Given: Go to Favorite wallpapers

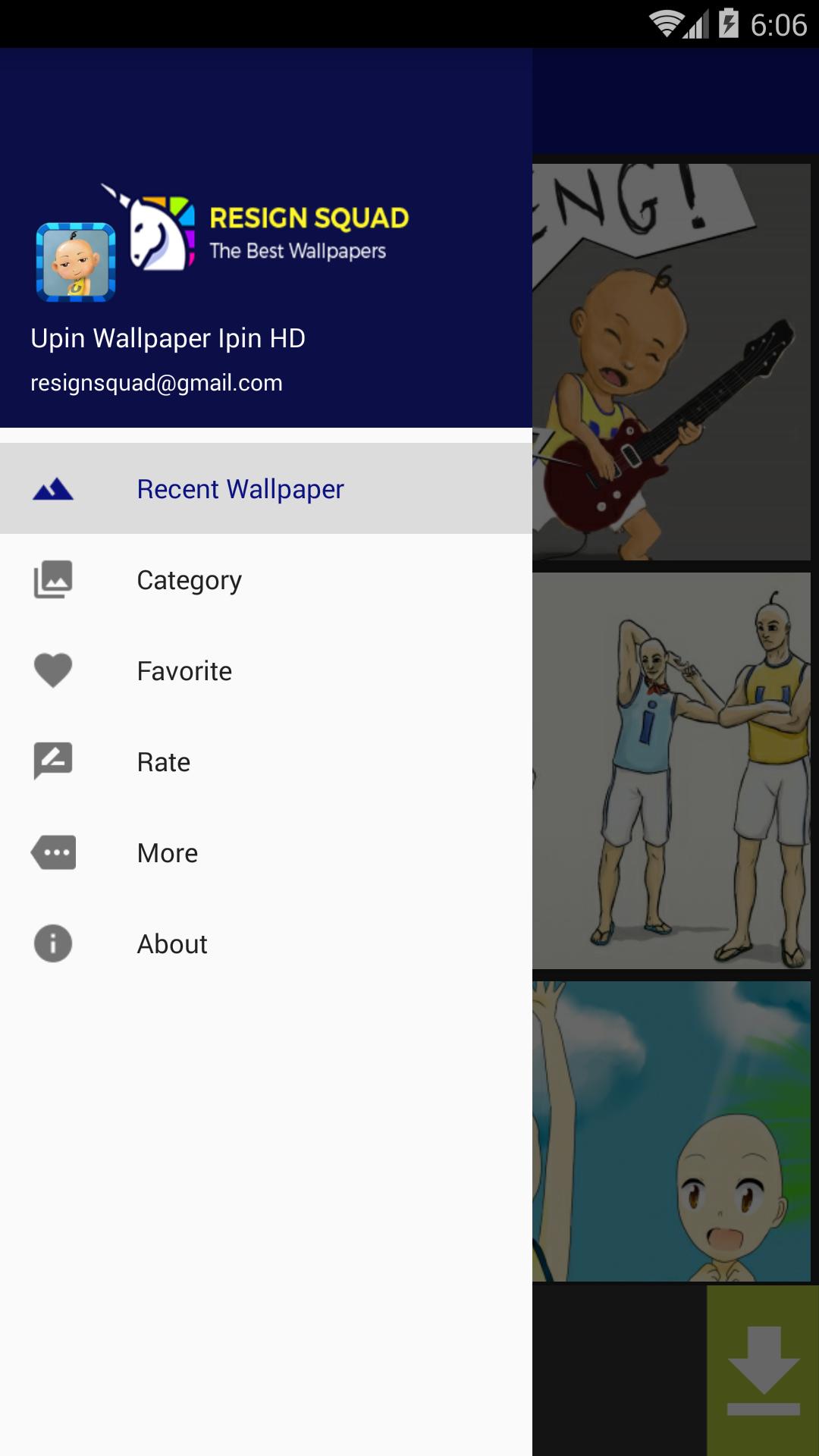Looking at the screenshot, I should pos(184,671).
